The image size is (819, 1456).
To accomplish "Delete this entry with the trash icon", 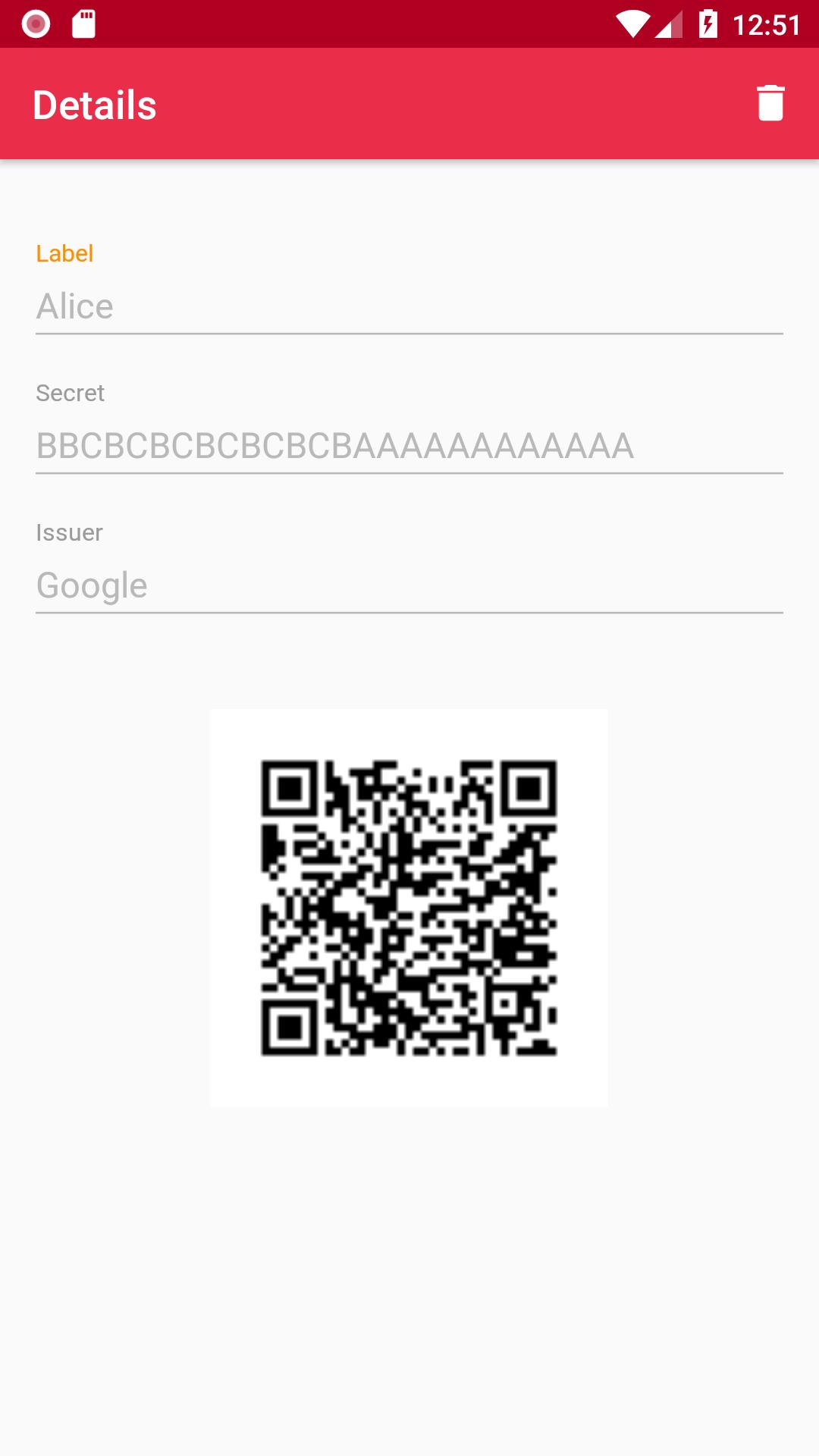I will point(770,103).
